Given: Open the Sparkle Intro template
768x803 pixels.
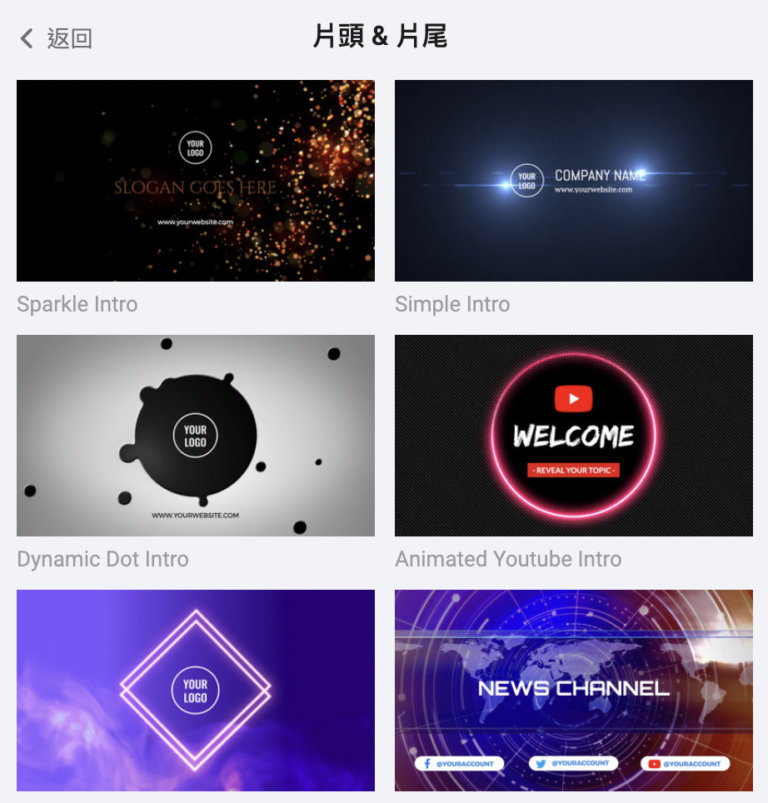Looking at the screenshot, I should 196,181.
